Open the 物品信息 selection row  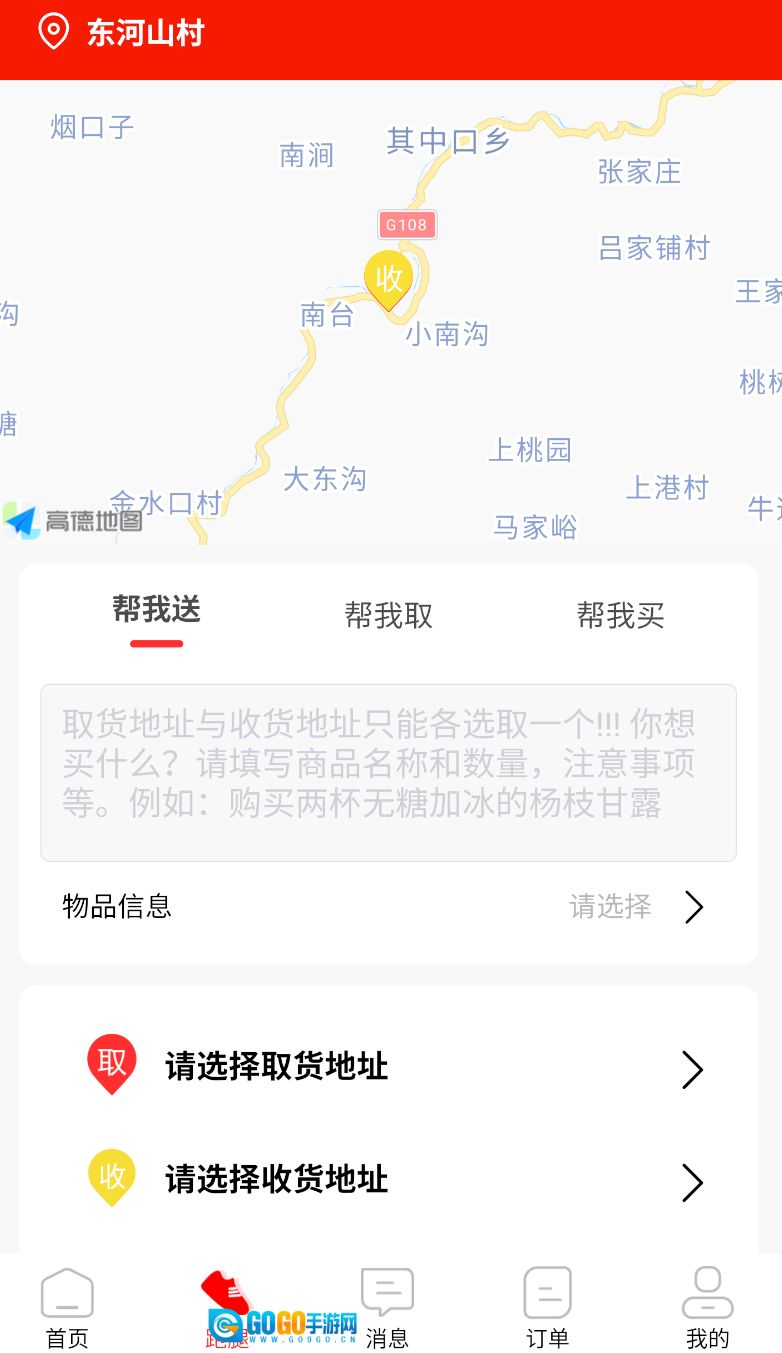click(x=388, y=907)
